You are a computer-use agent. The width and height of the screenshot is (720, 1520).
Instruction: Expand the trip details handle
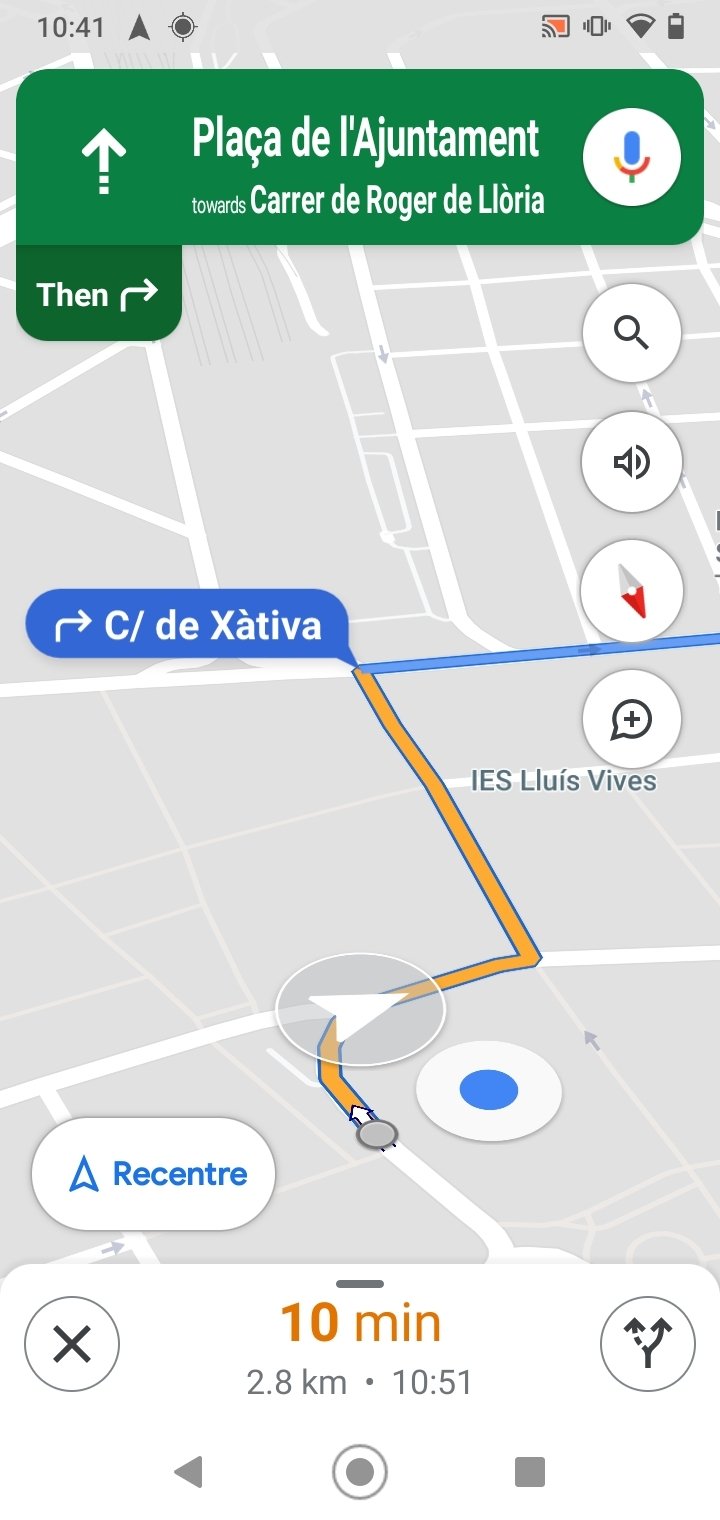360,1284
